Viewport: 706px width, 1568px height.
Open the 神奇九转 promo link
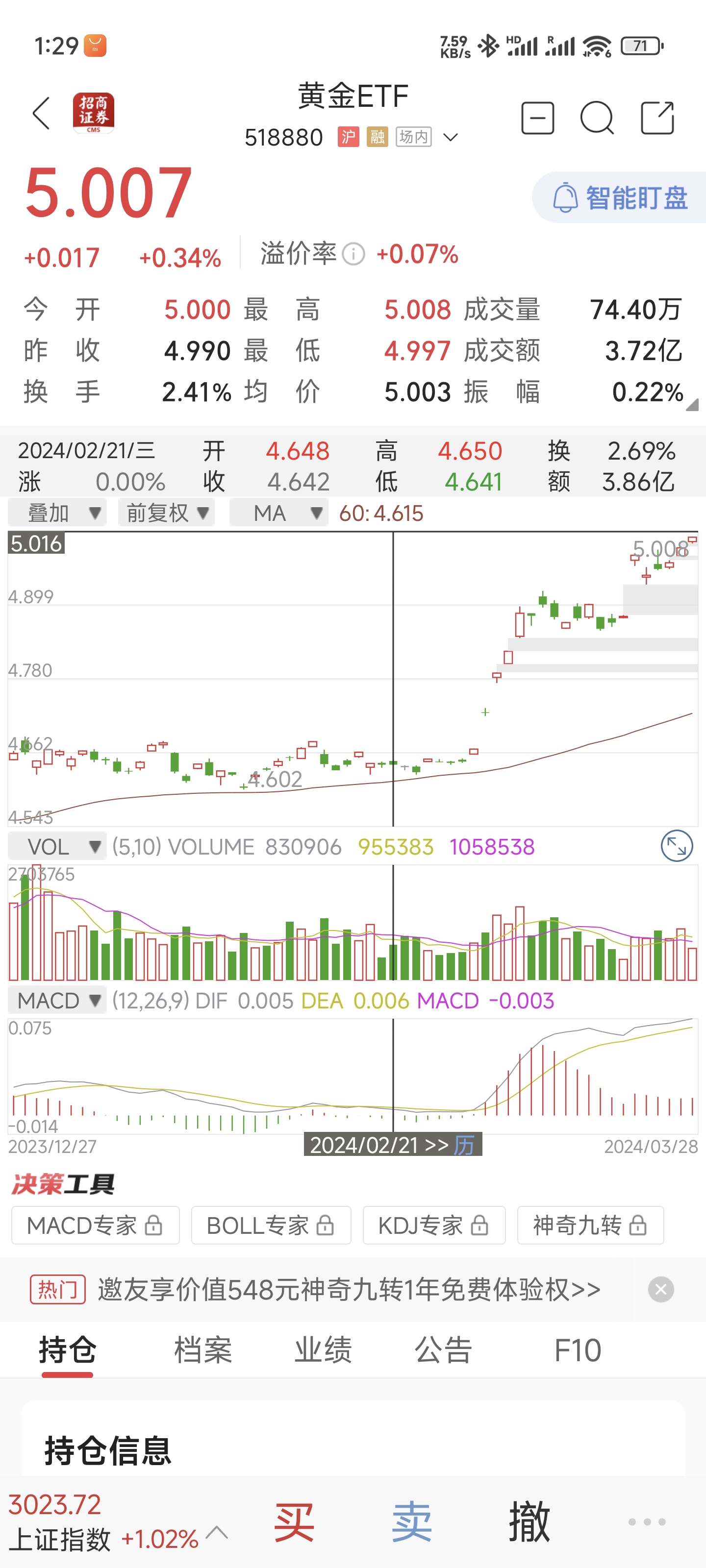coord(347,1289)
